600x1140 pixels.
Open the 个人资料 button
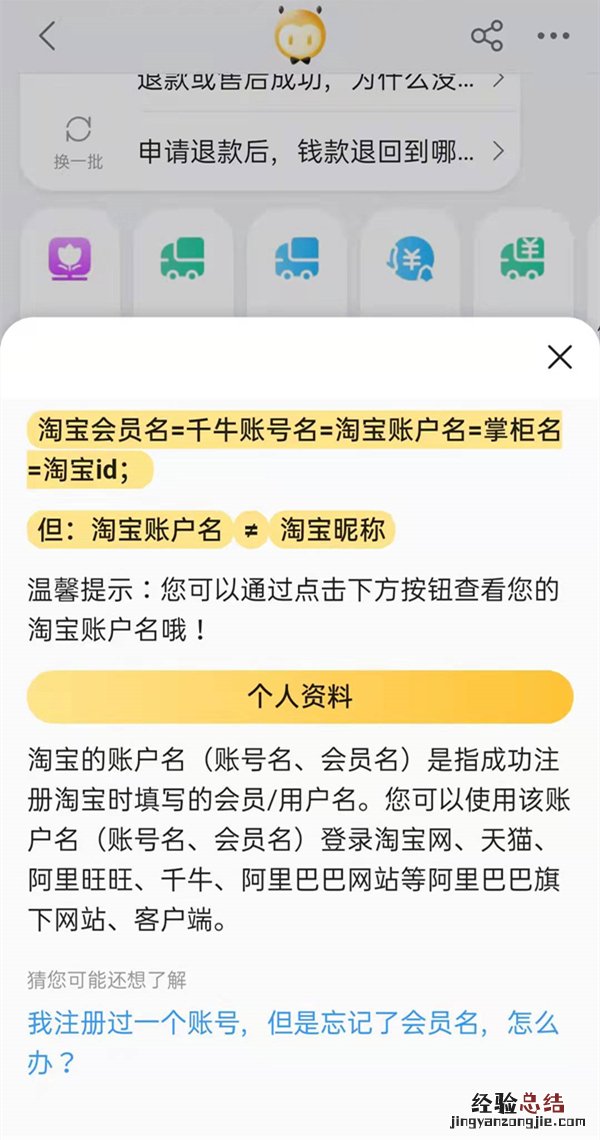300,697
